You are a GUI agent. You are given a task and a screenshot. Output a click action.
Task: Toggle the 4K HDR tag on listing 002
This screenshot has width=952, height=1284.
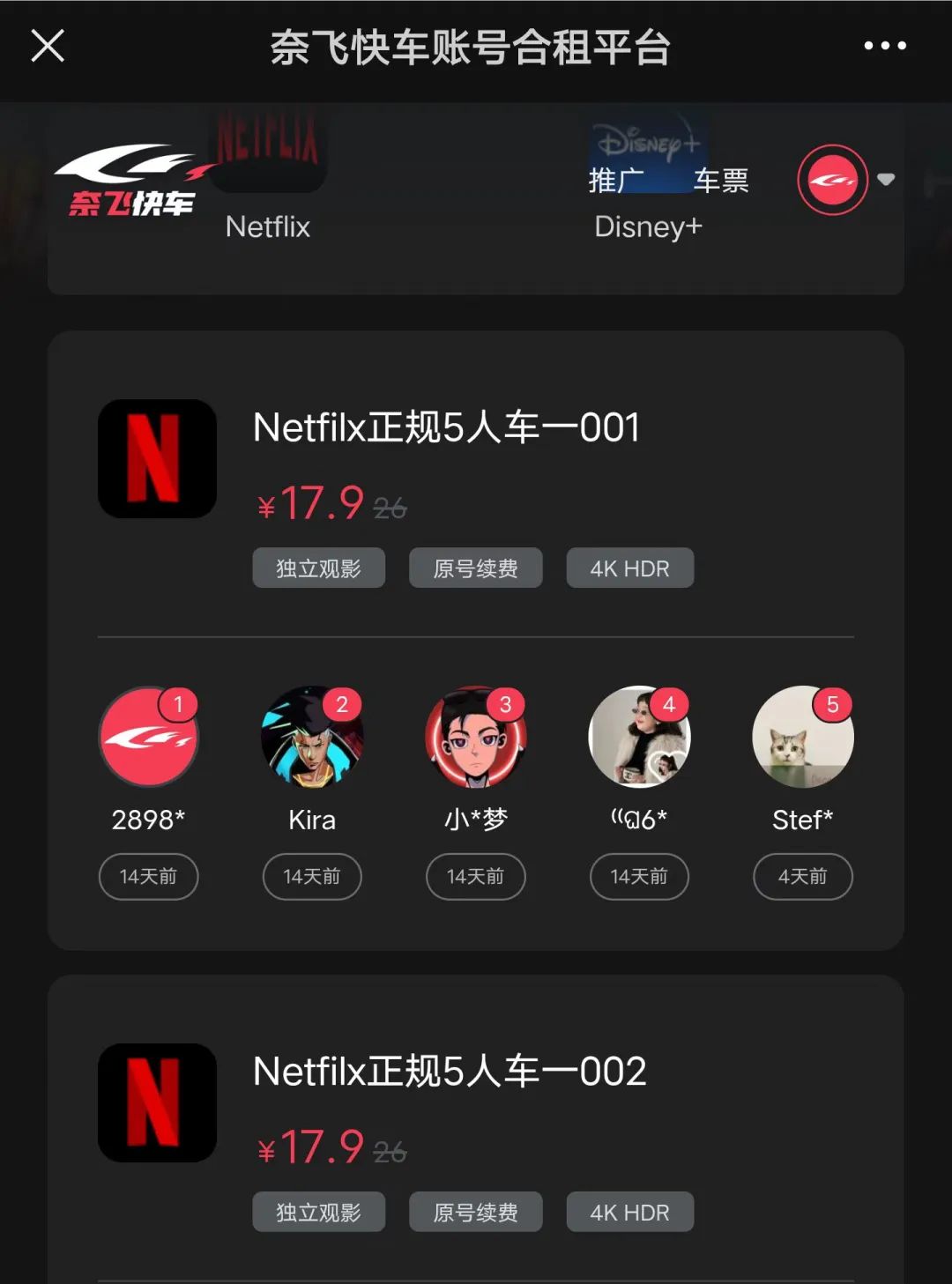[629, 1212]
